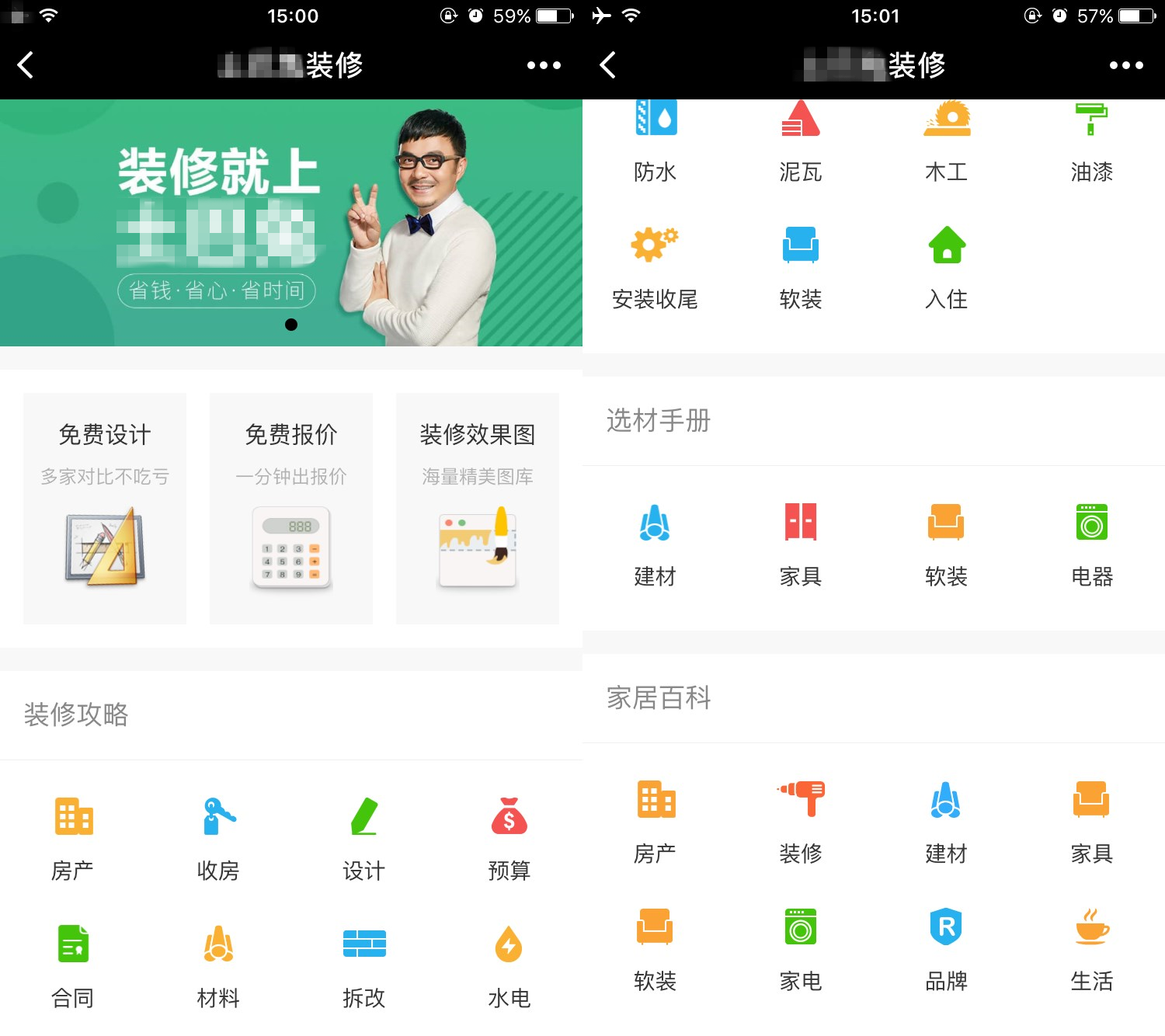Select the 木工 category
Viewport: 1165px width, 1036px height.
(x=946, y=140)
